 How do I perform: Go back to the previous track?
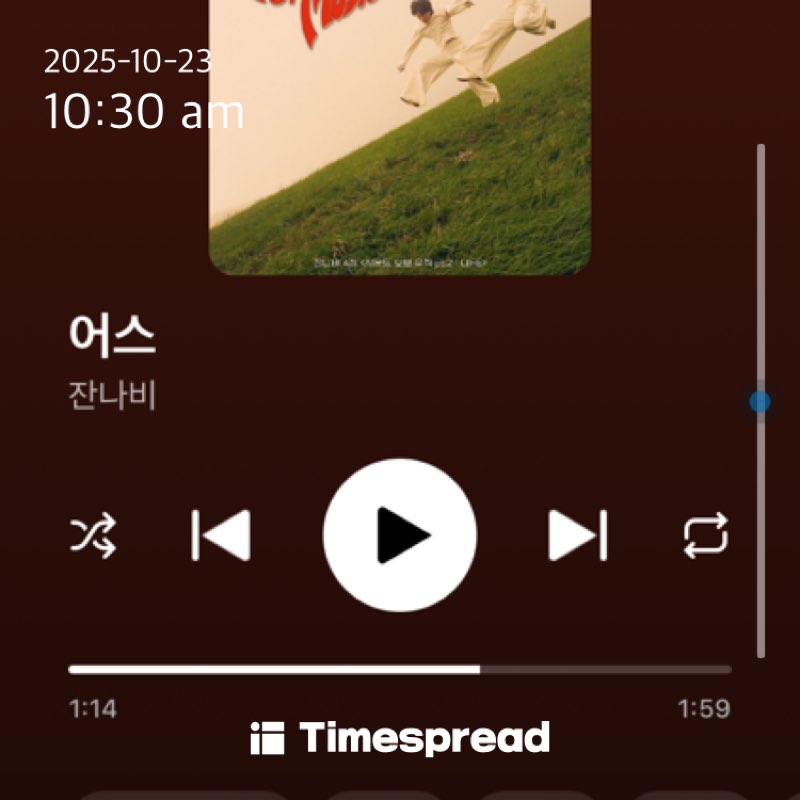pyautogui.click(x=221, y=536)
